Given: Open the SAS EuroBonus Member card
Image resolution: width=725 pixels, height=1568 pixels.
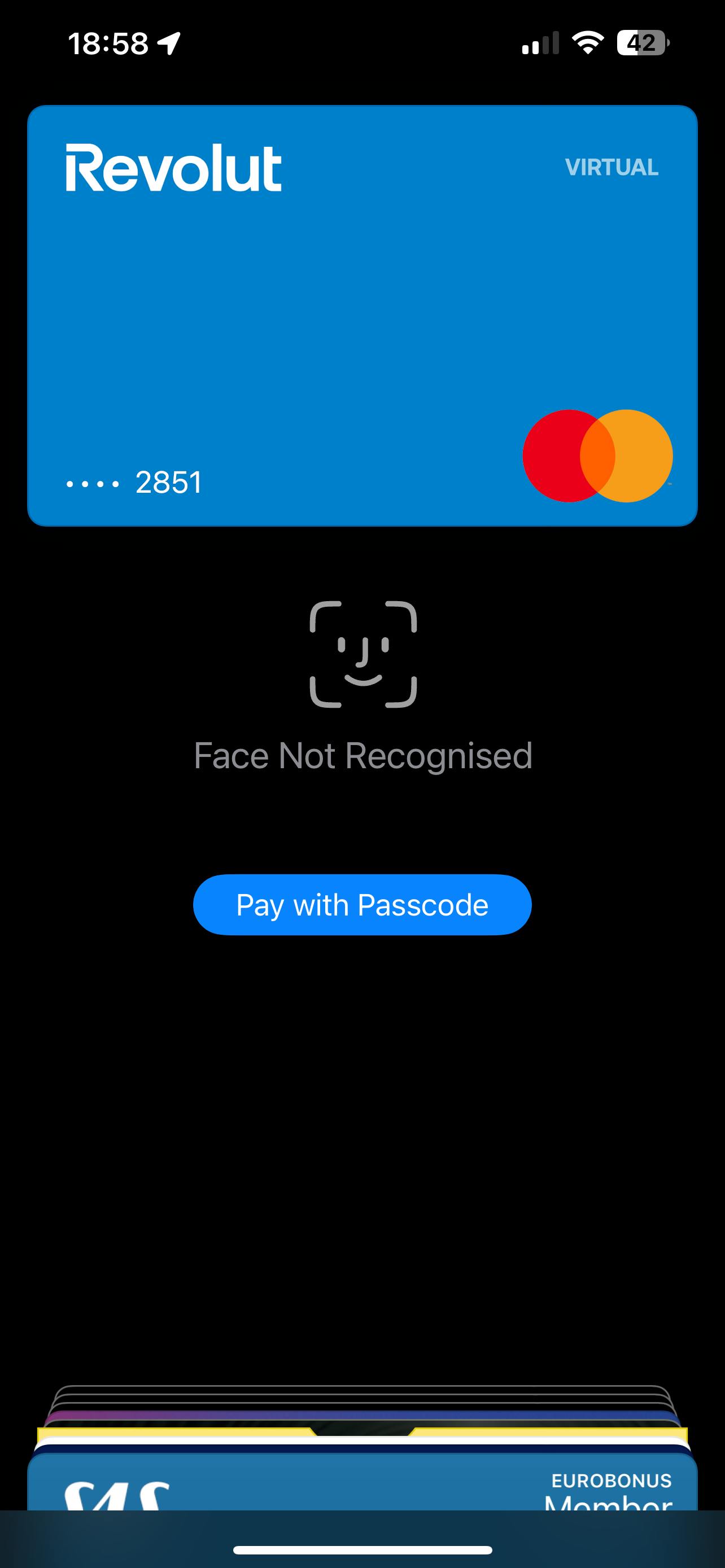Looking at the screenshot, I should (x=362, y=1482).
